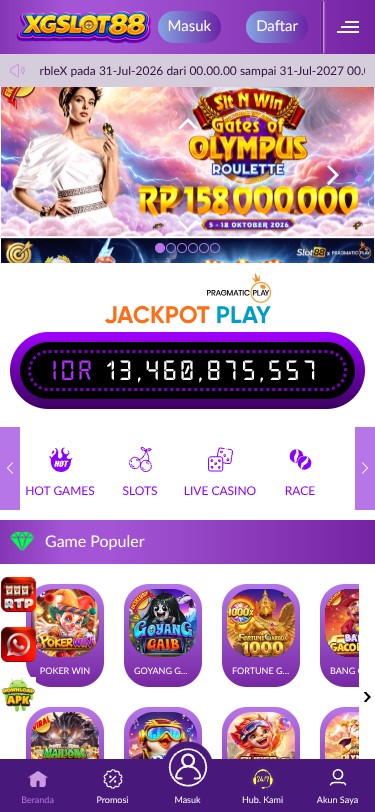Go to Akun Saya tab
The image size is (375, 812).
click(x=338, y=787)
